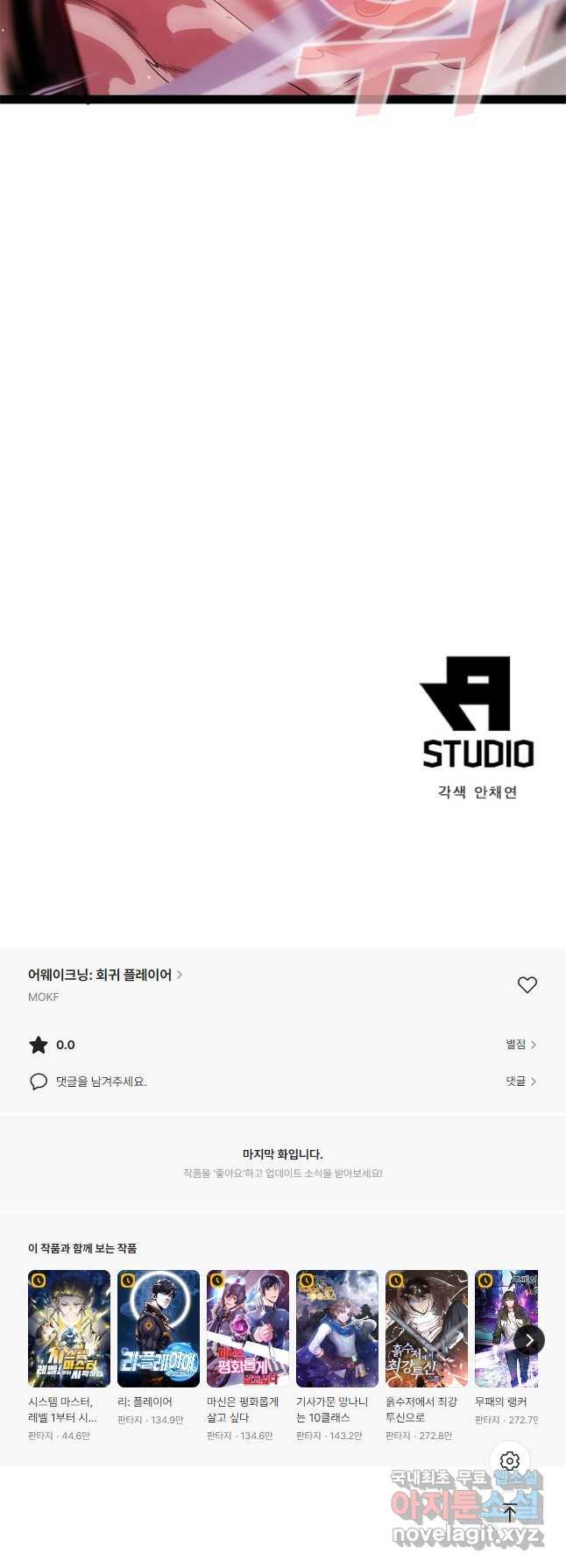Viewport: 566px width, 1568px height.
Task: Open the 어웨이크닝: 회귀 플레이어 series page
Action: click(105, 975)
